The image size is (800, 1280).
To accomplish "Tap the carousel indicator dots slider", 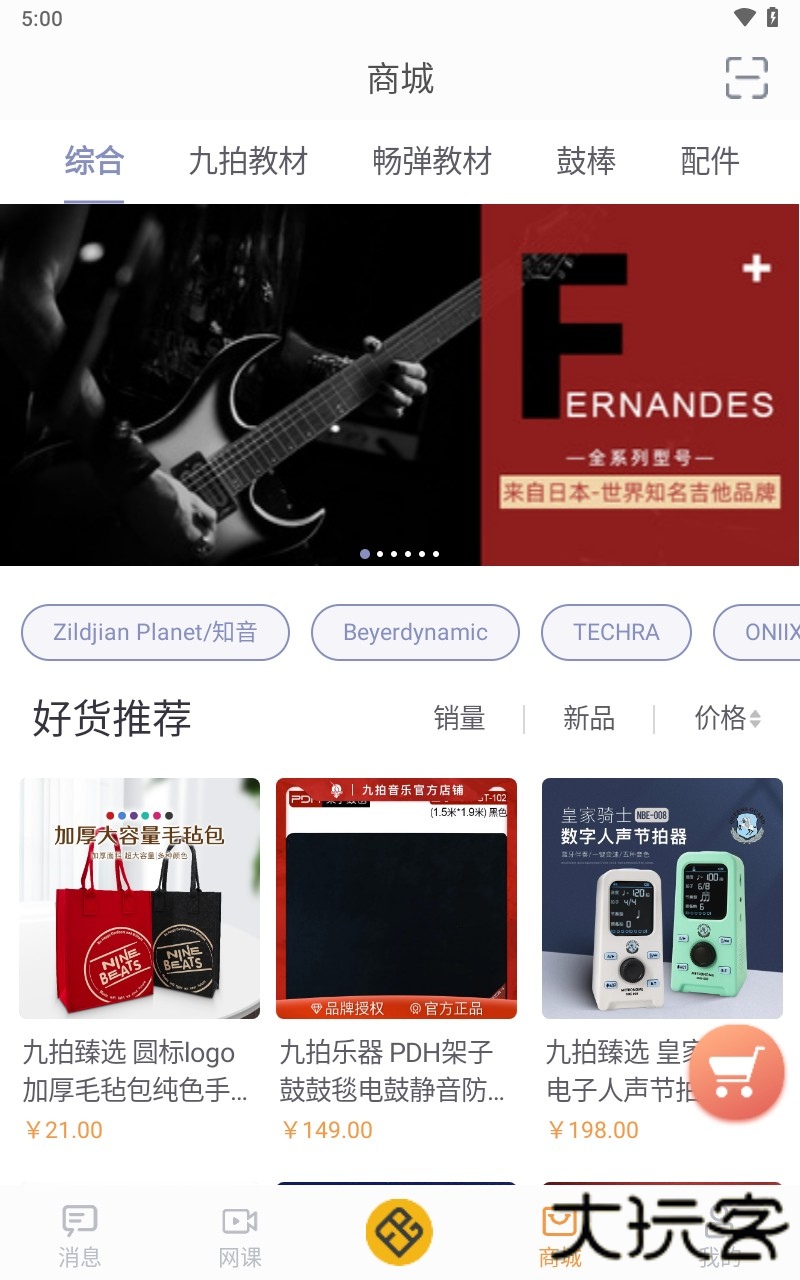I will click(400, 553).
